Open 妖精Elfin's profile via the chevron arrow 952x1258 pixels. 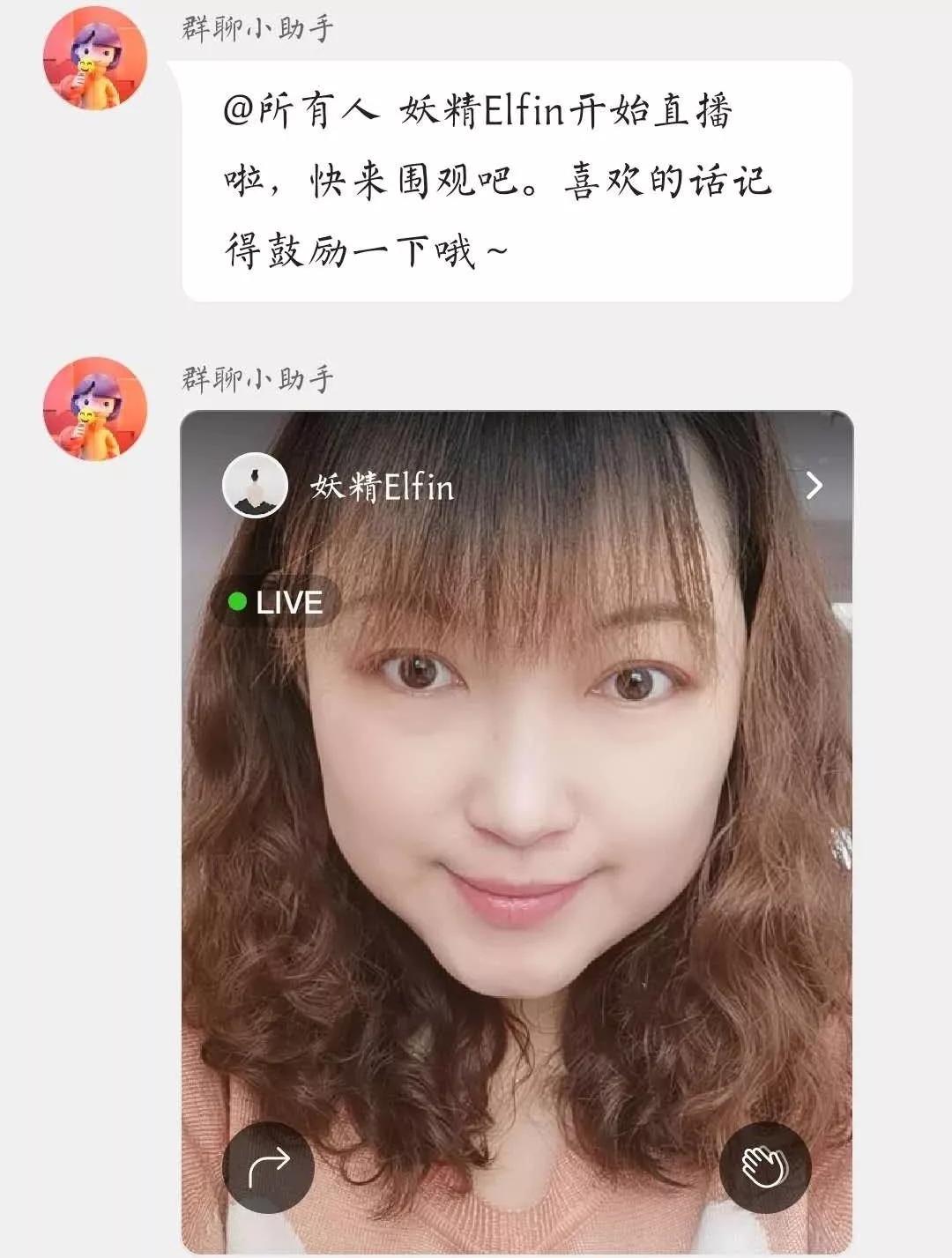[814, 485]
